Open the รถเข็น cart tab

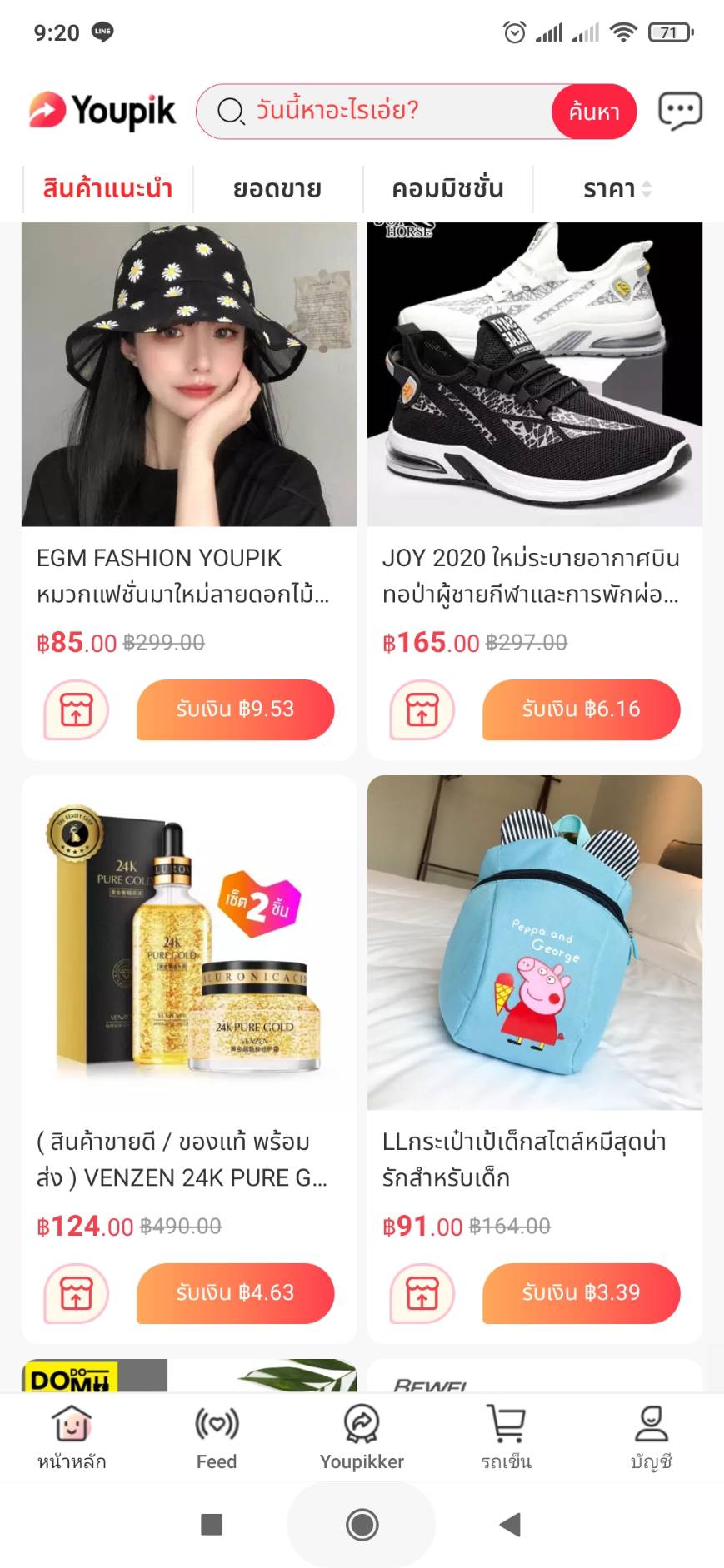[x=506, y=1438]
